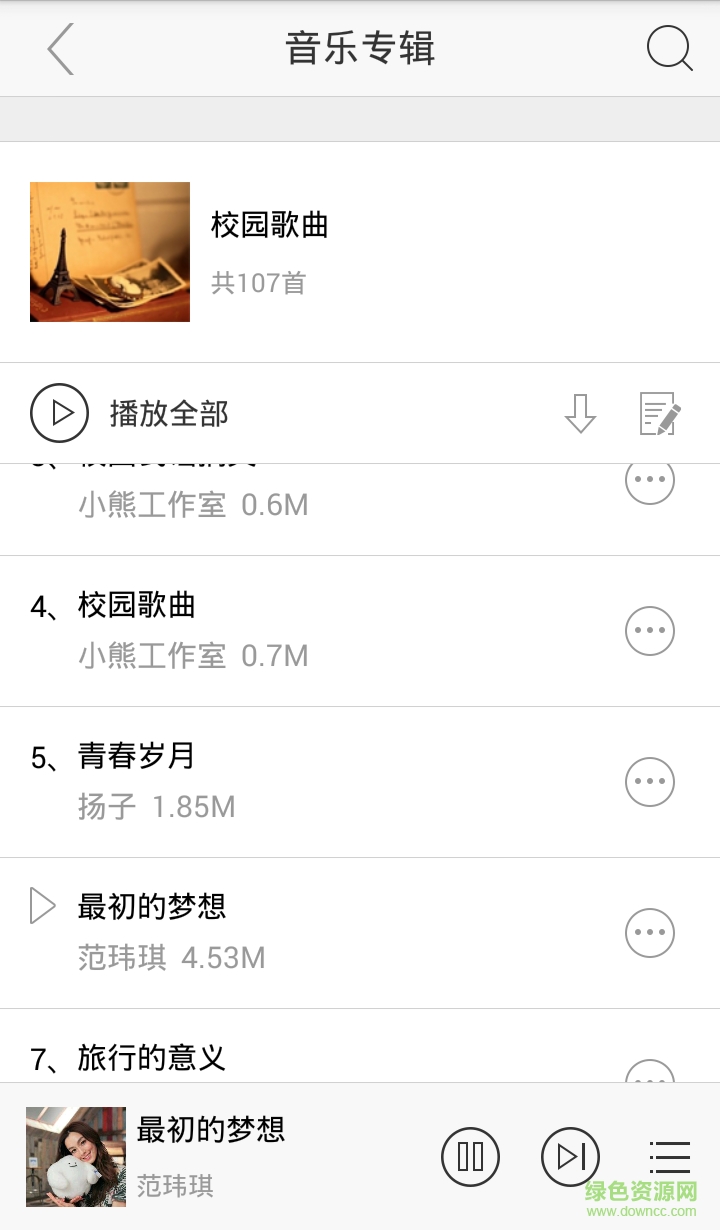Download all songs with the arrow icon
The width and height of the screenshot is (720, 1230).
coord(580,413)
